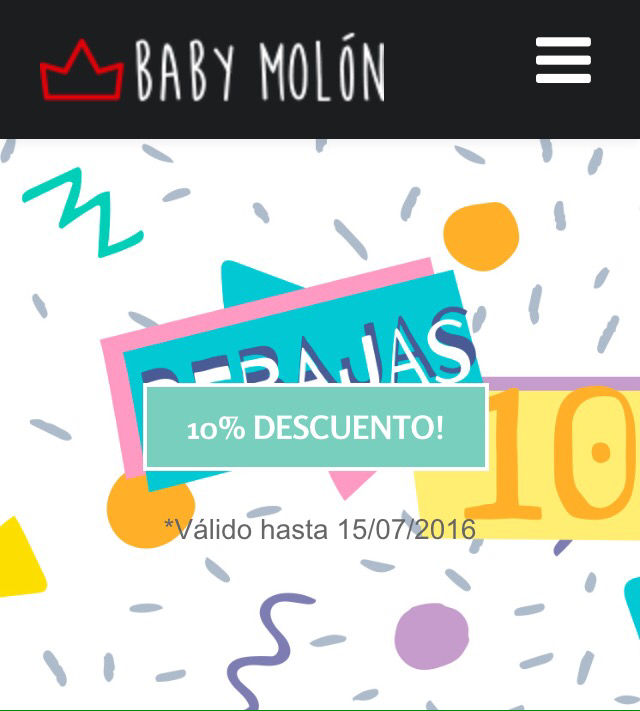Go to the Baby Molón home page
This screenshot has width=640, height=711.
tap(212, 71)
